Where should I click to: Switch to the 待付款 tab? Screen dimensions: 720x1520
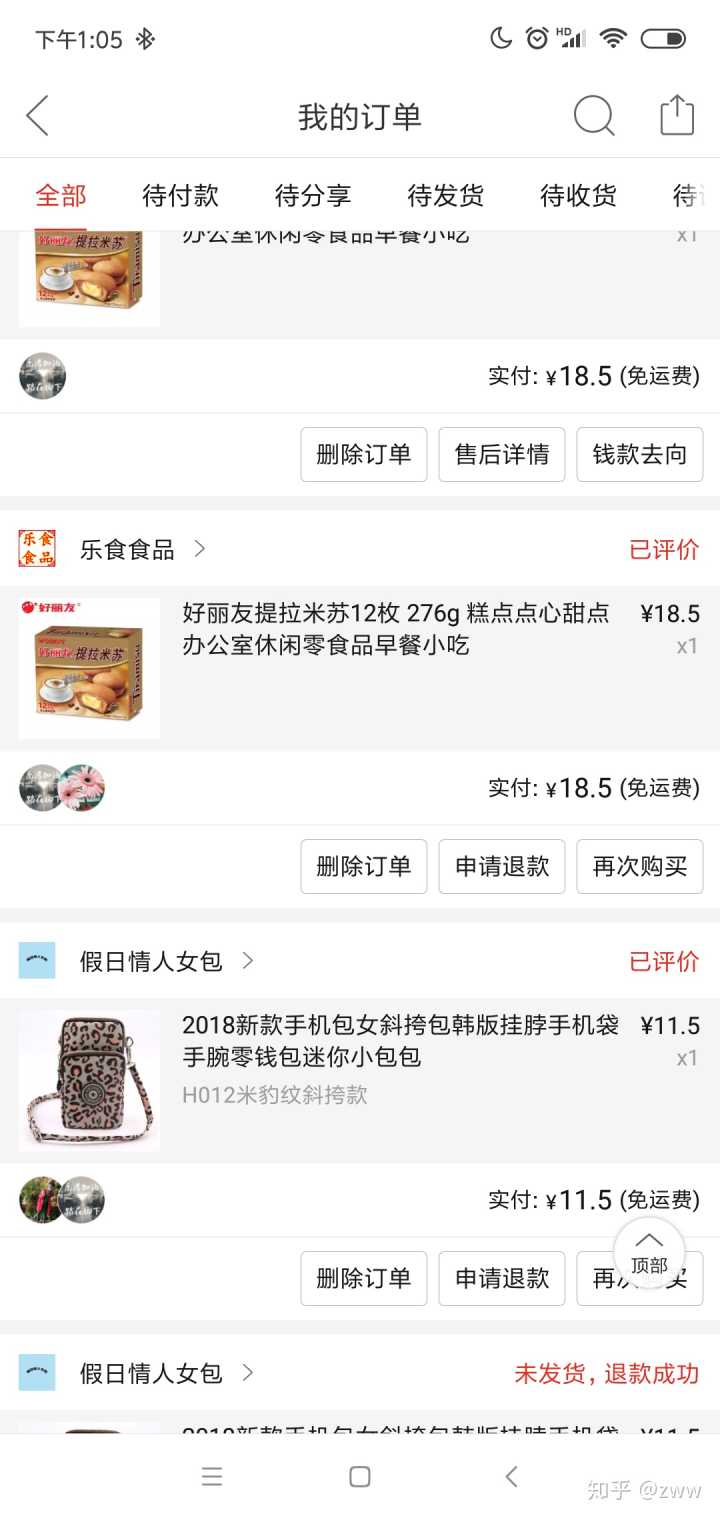point(180,196)
